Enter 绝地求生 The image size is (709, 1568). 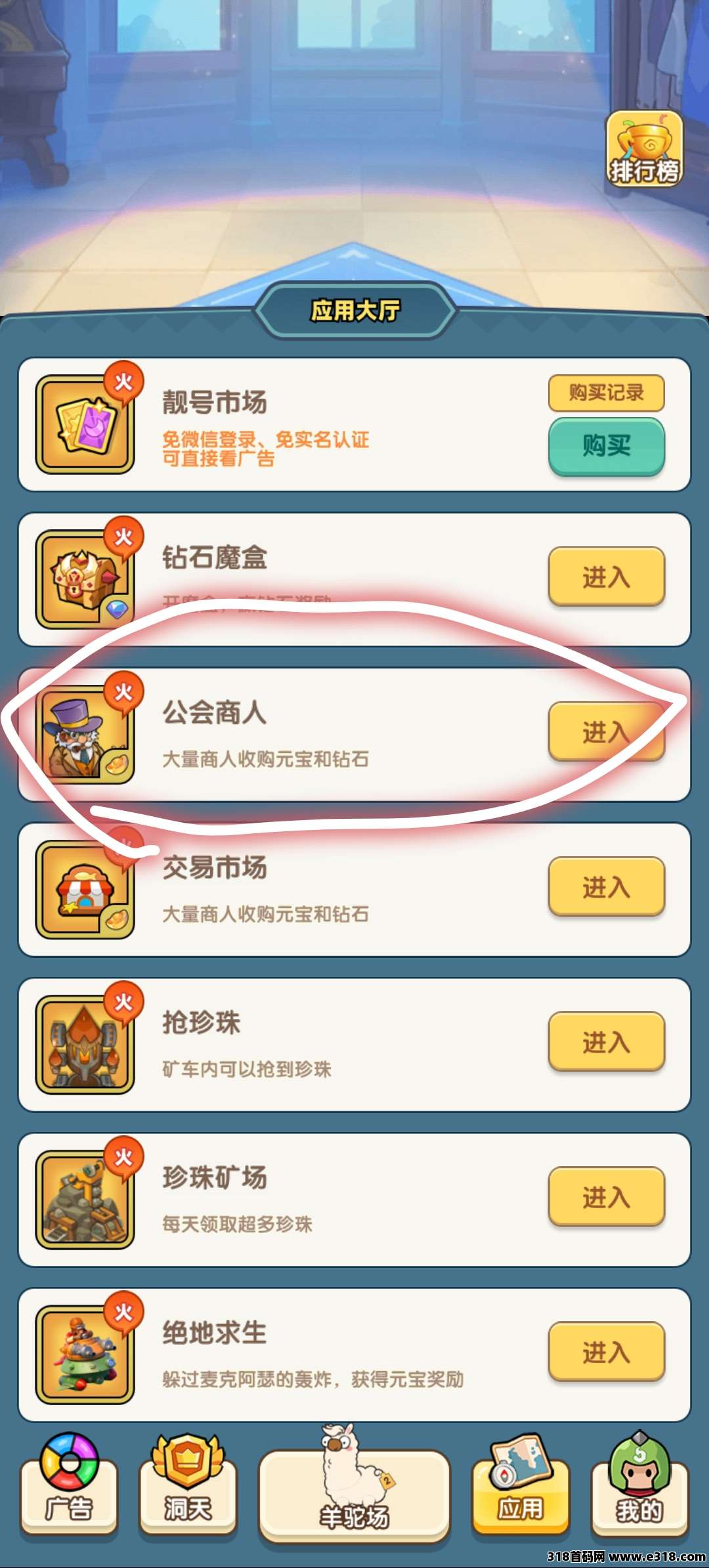coord(606,1352)
